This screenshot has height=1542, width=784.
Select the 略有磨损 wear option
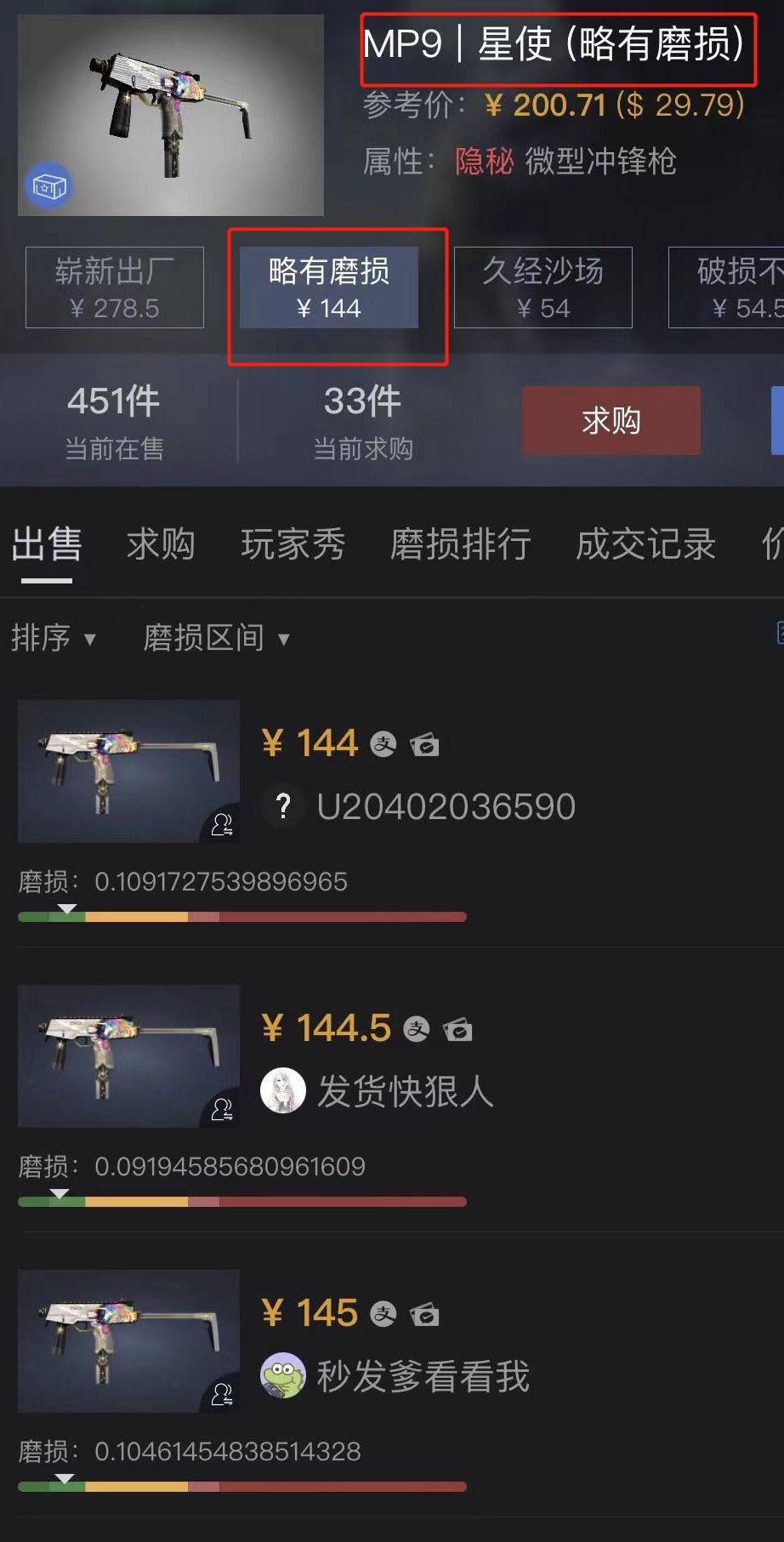coord(329,287)
